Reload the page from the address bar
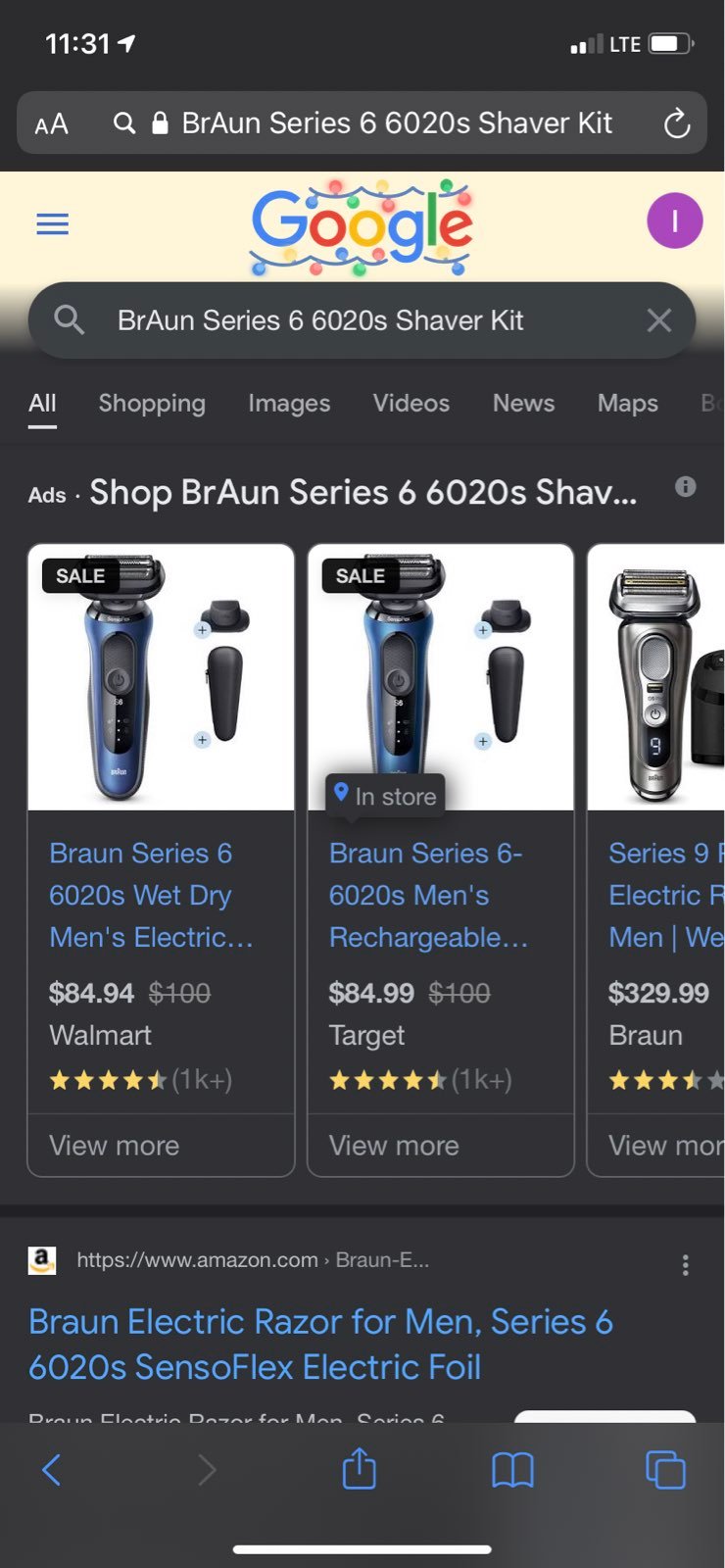 tap(676, 123)
